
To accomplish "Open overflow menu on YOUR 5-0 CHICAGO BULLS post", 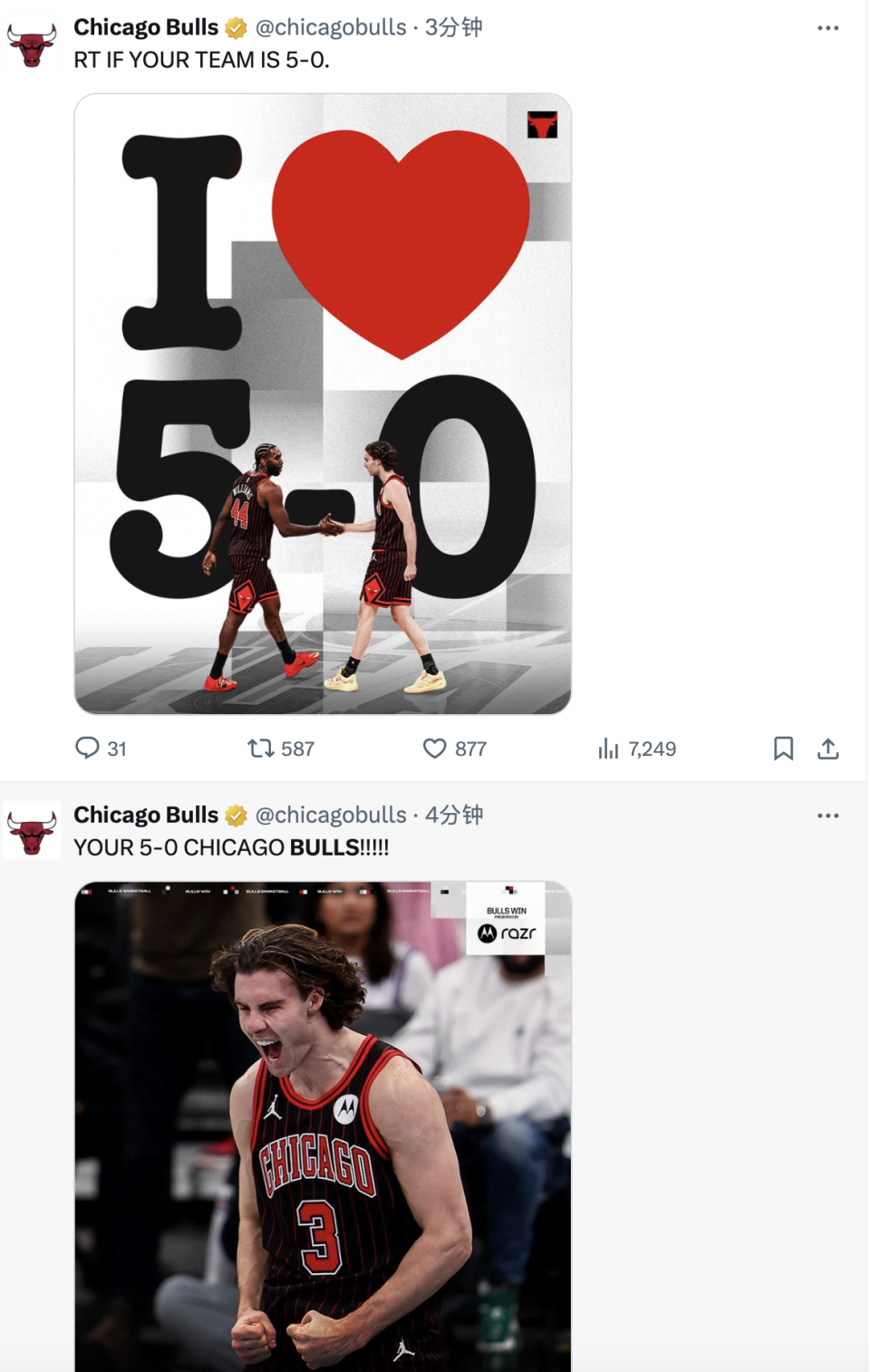I will pyautogui.click(x=827, y=816).
